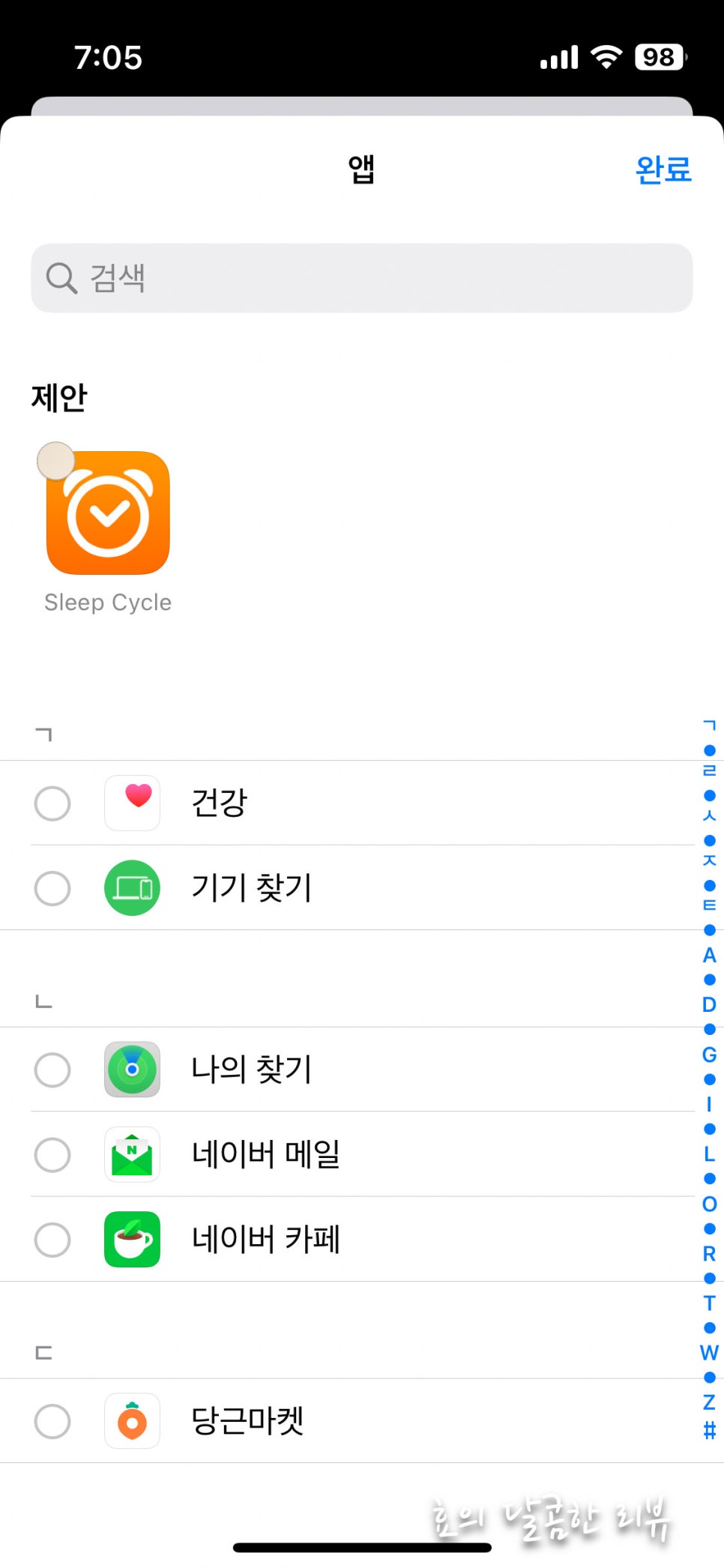Select the 기기 찾기 app
Viewport: 724px width, 1568px height.
click(x=362, y=887)
